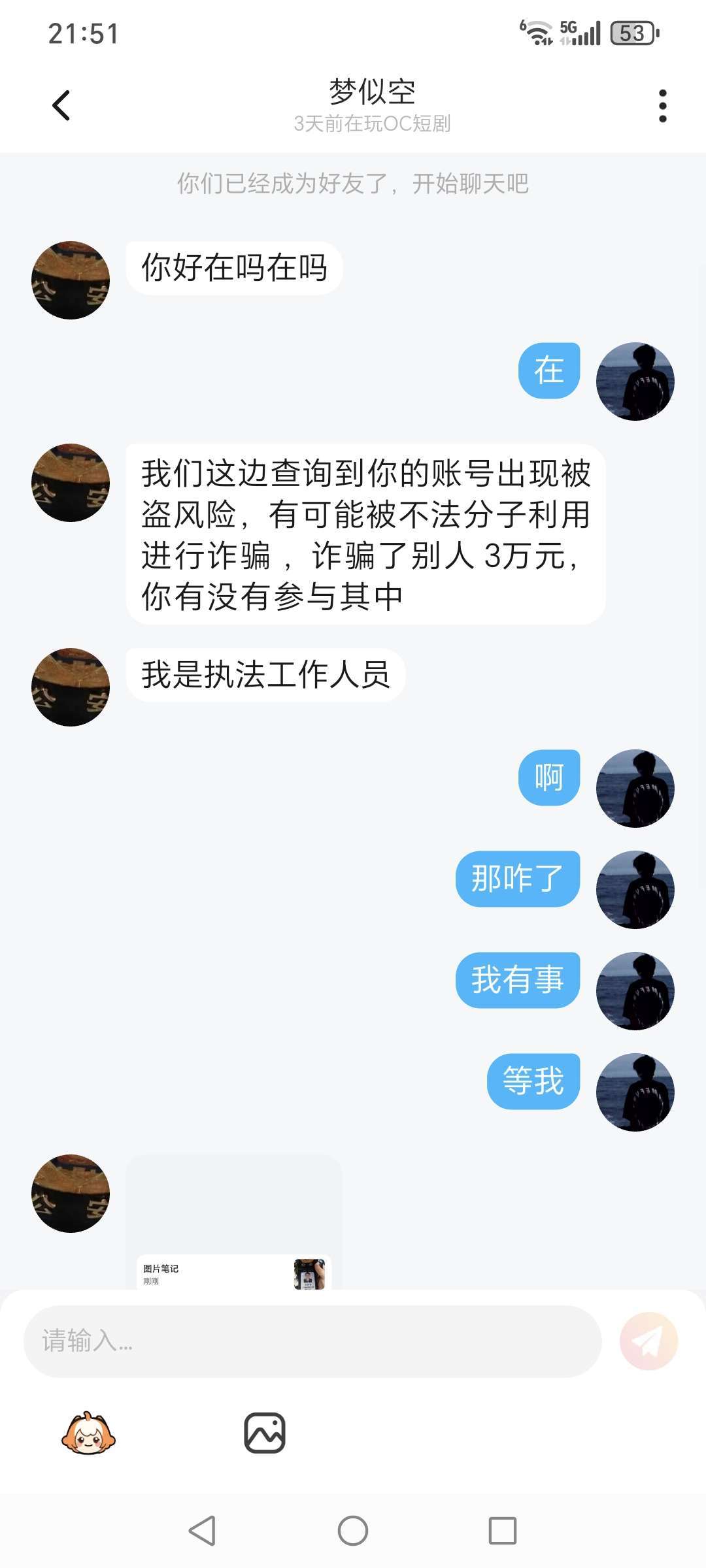Tap the system back button

202,1530
